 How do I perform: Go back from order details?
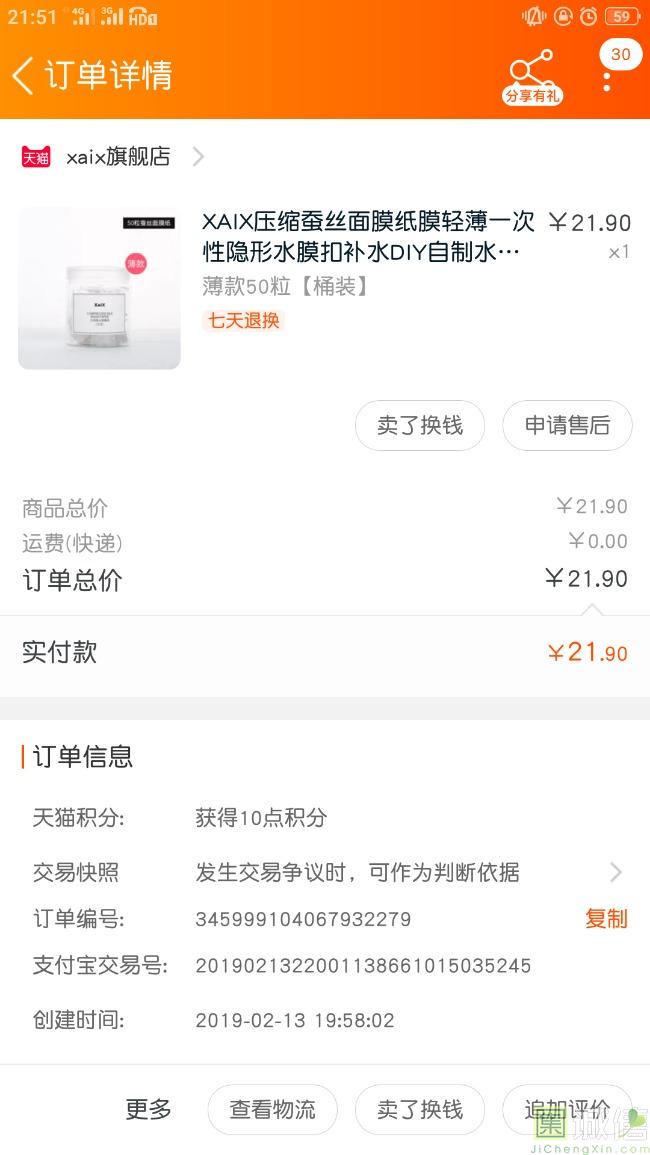tap(24, 75)
